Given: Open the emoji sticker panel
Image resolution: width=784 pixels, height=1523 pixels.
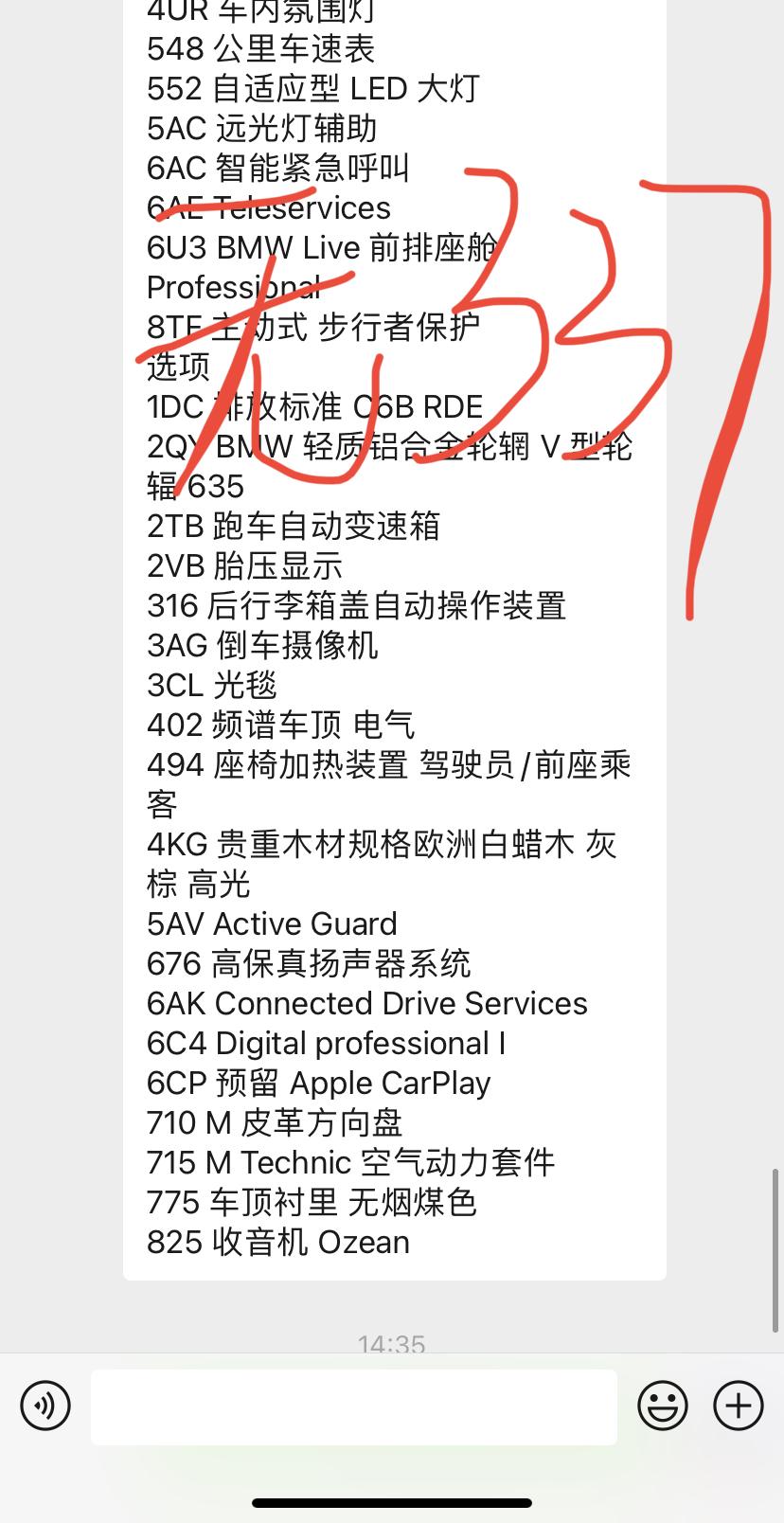Looking at the screenshot, I should pos(662,1406).
